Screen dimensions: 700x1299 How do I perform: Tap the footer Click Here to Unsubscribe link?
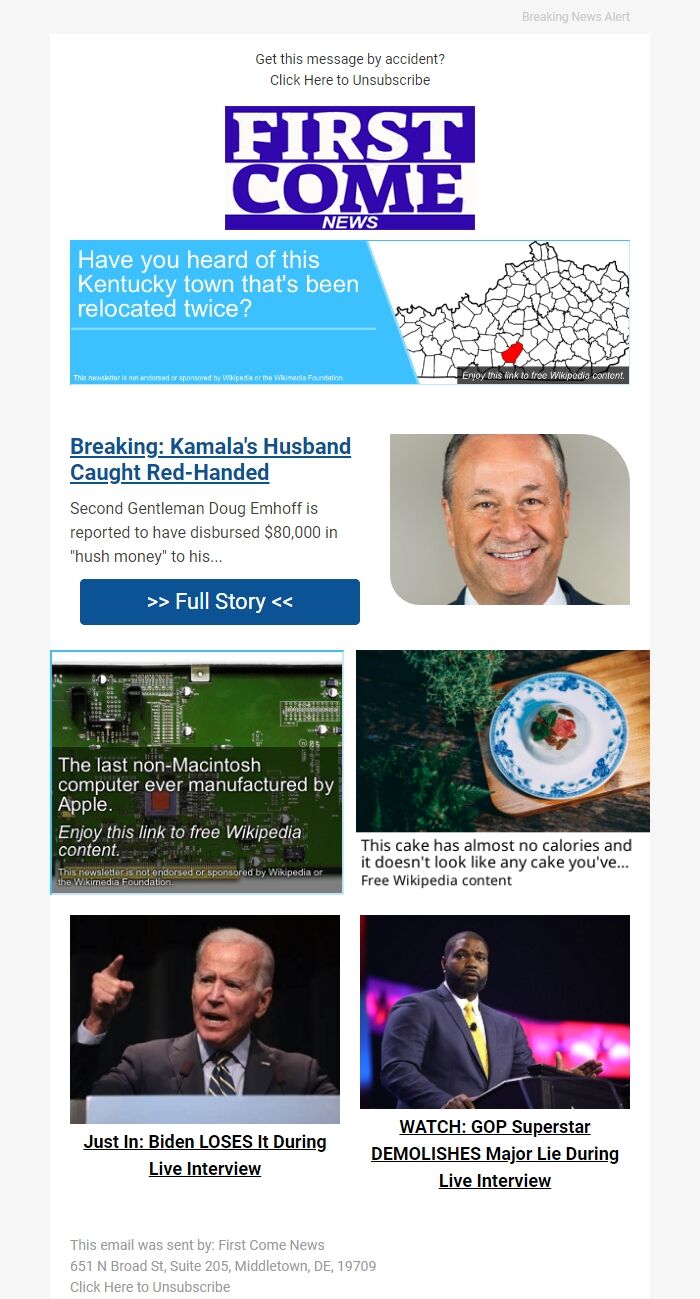click(150, 1287)
